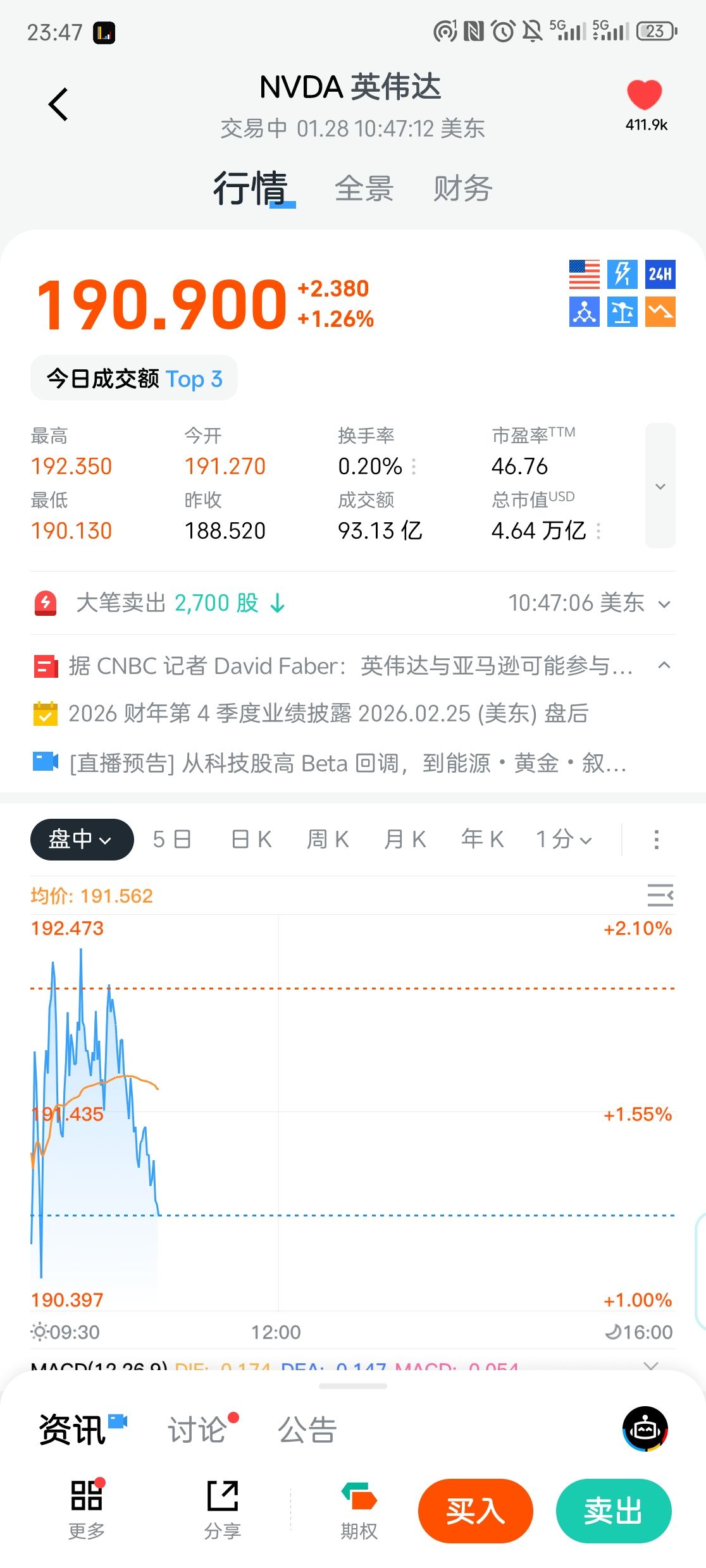Screen dimensions: 706x1568
Task: Open the 1分 interval dropdown
Action: pyautogui.click(x=563, y=840)
